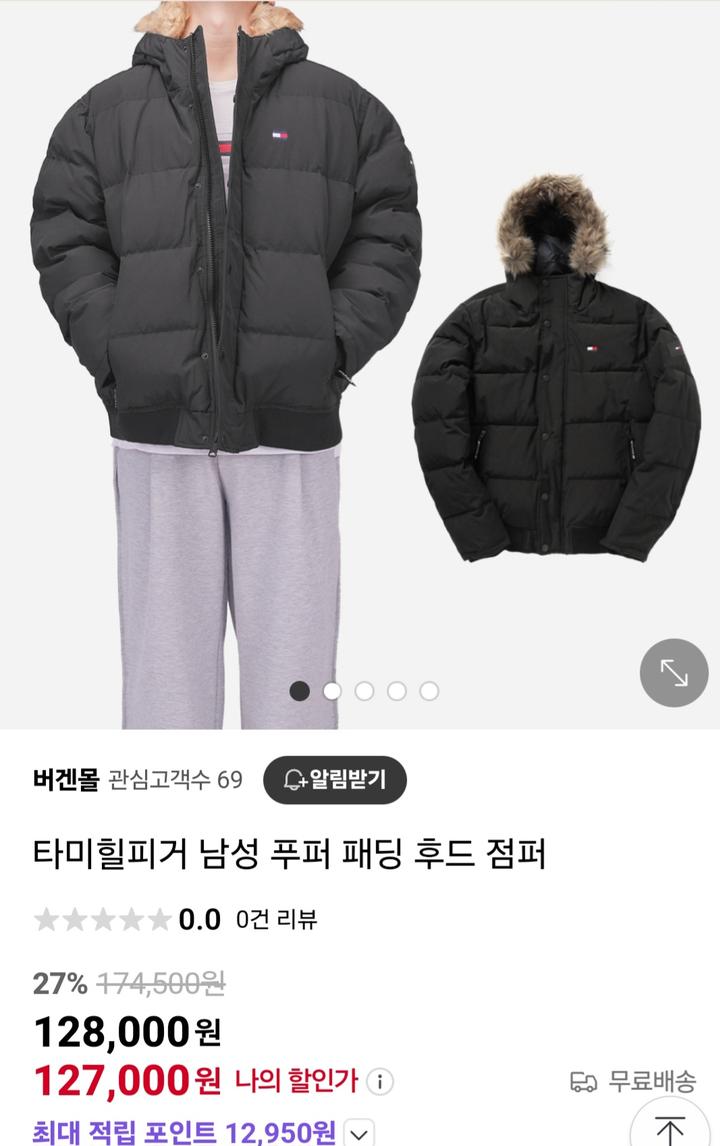This screenshot has width=720, height=1146.
Task: Select the second image page dot
Action: 332,690
